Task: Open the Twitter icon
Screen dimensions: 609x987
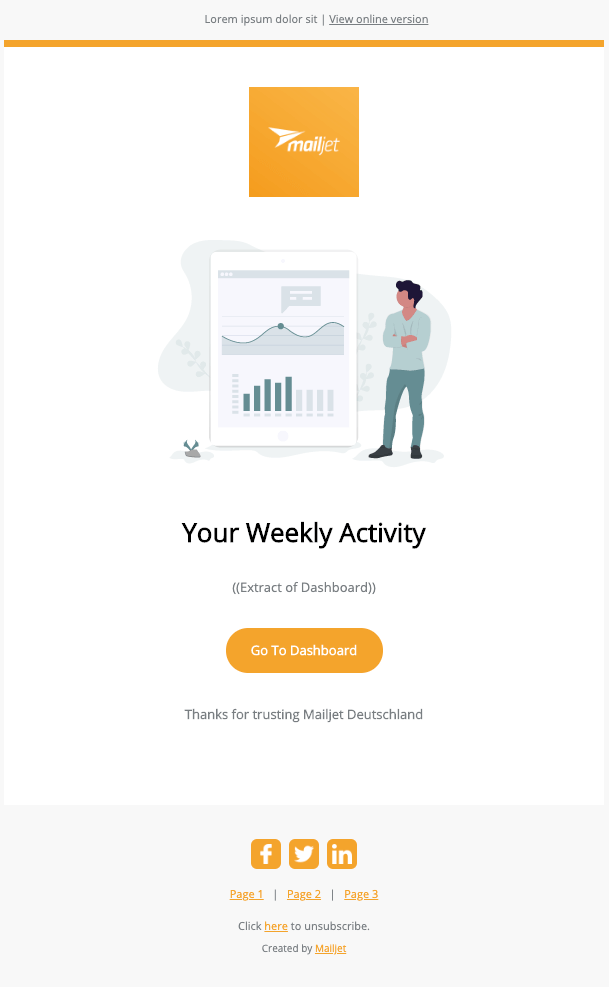Action: [304, 854]
